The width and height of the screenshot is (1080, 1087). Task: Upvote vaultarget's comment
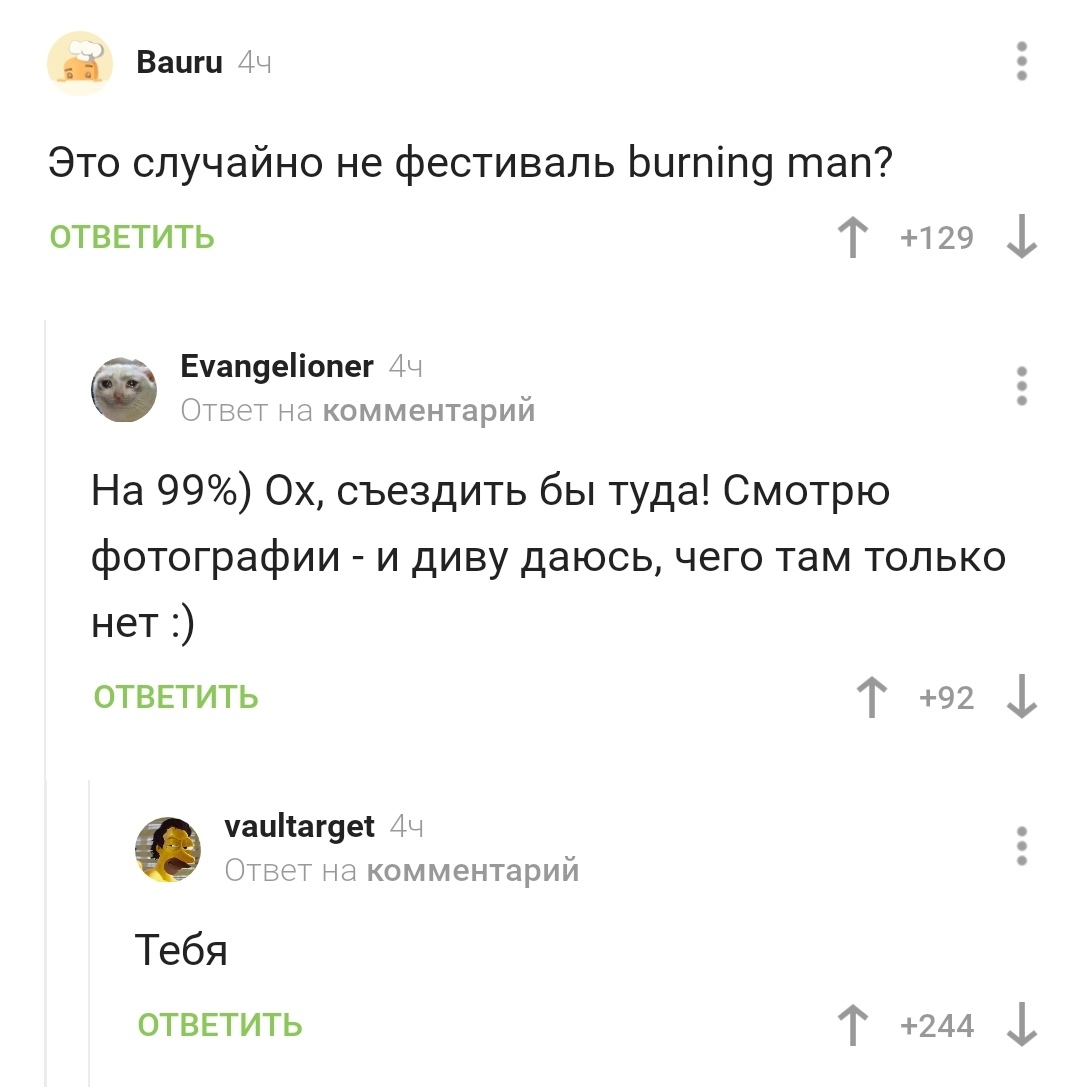(852, 1025)
